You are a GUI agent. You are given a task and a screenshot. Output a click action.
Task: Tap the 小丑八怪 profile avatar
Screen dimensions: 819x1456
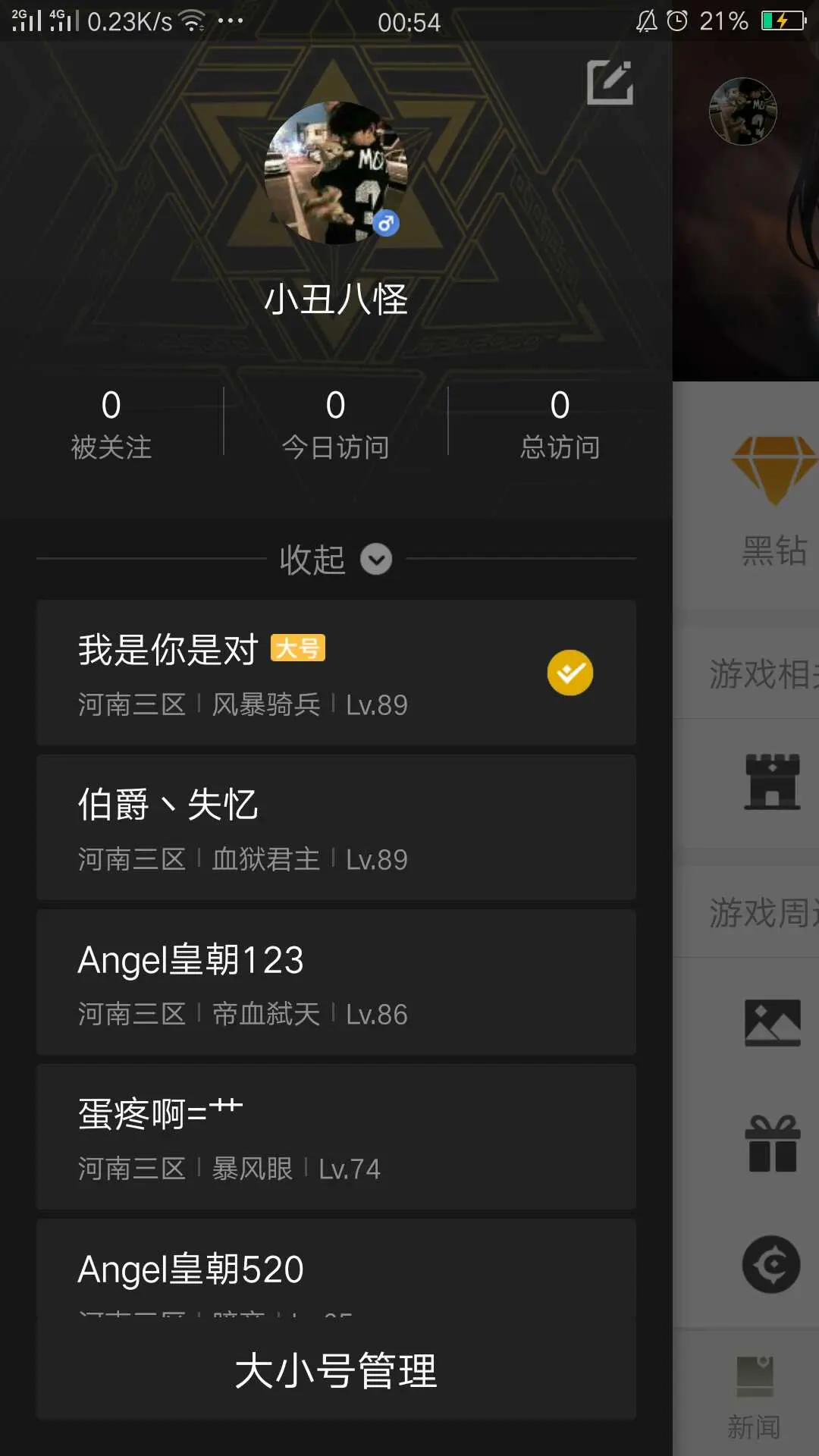pyautogui.click(x=336, y=173)
